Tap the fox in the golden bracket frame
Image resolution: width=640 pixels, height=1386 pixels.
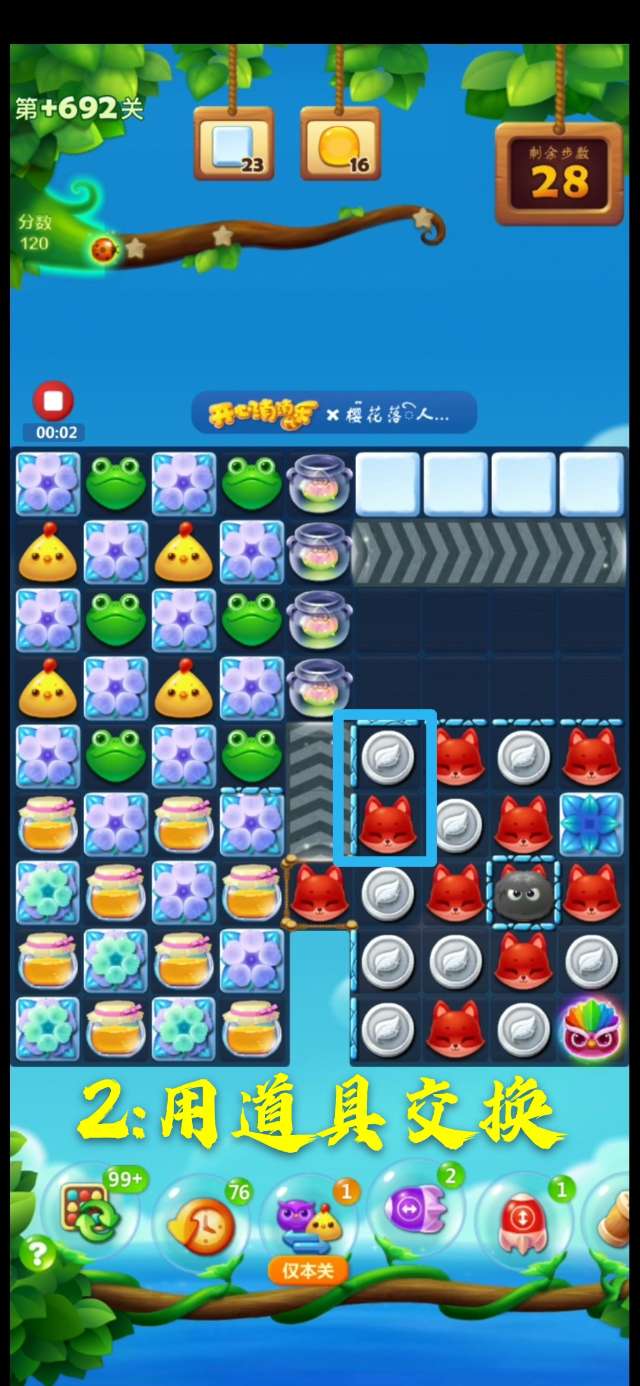(318, 892)
